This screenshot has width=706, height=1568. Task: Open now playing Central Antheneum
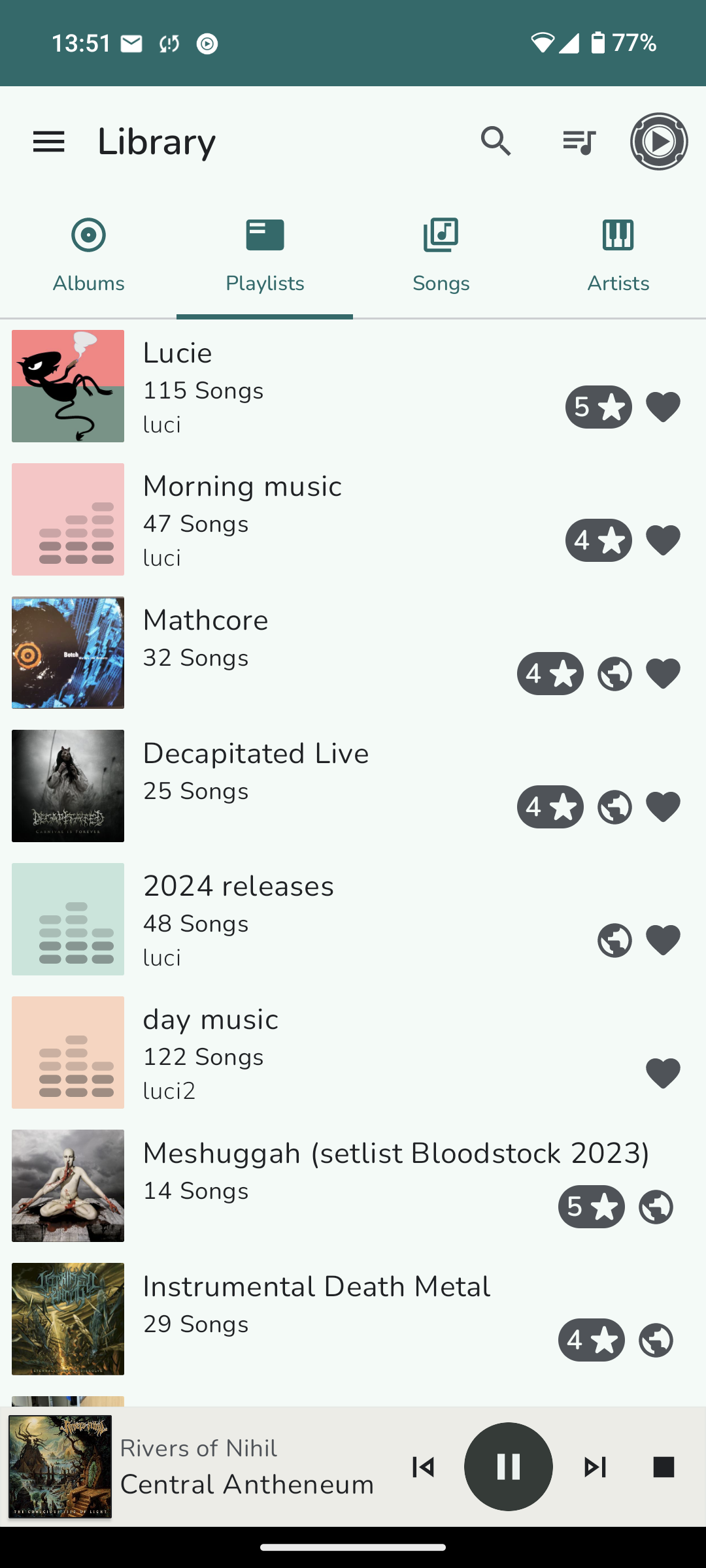246,1467
